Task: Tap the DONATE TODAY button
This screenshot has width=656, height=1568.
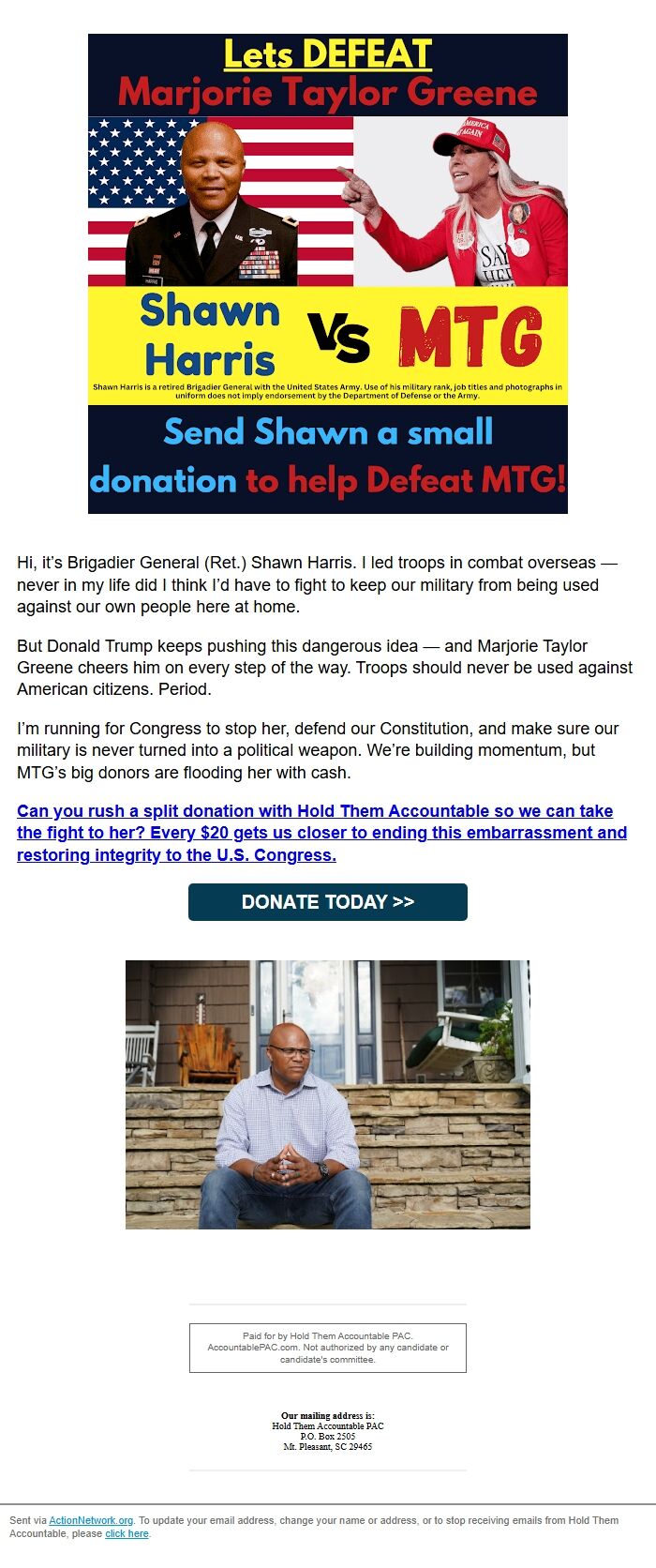Action: [327, 901]
